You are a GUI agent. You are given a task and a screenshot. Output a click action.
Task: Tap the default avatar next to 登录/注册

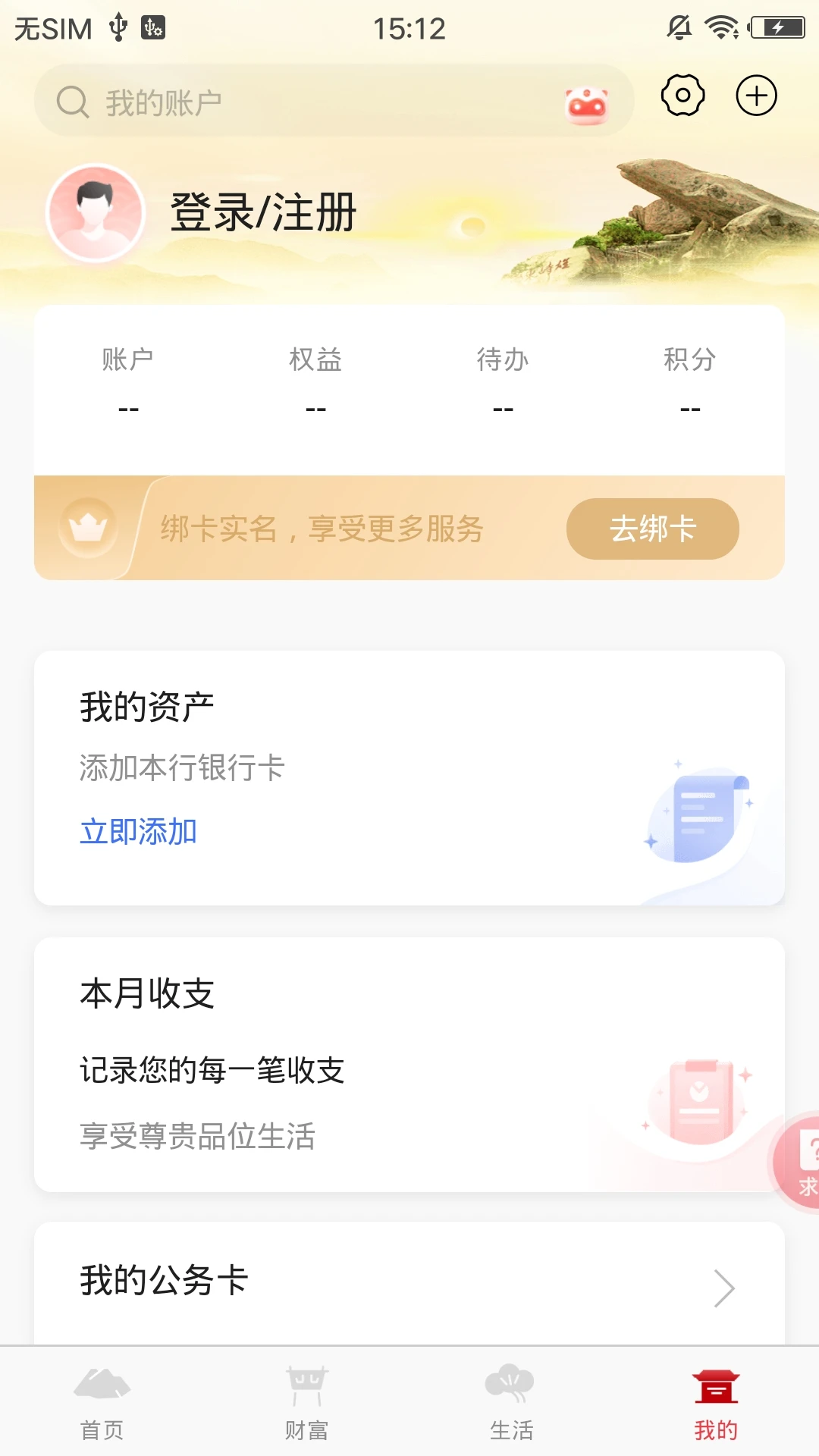point(96,213)
